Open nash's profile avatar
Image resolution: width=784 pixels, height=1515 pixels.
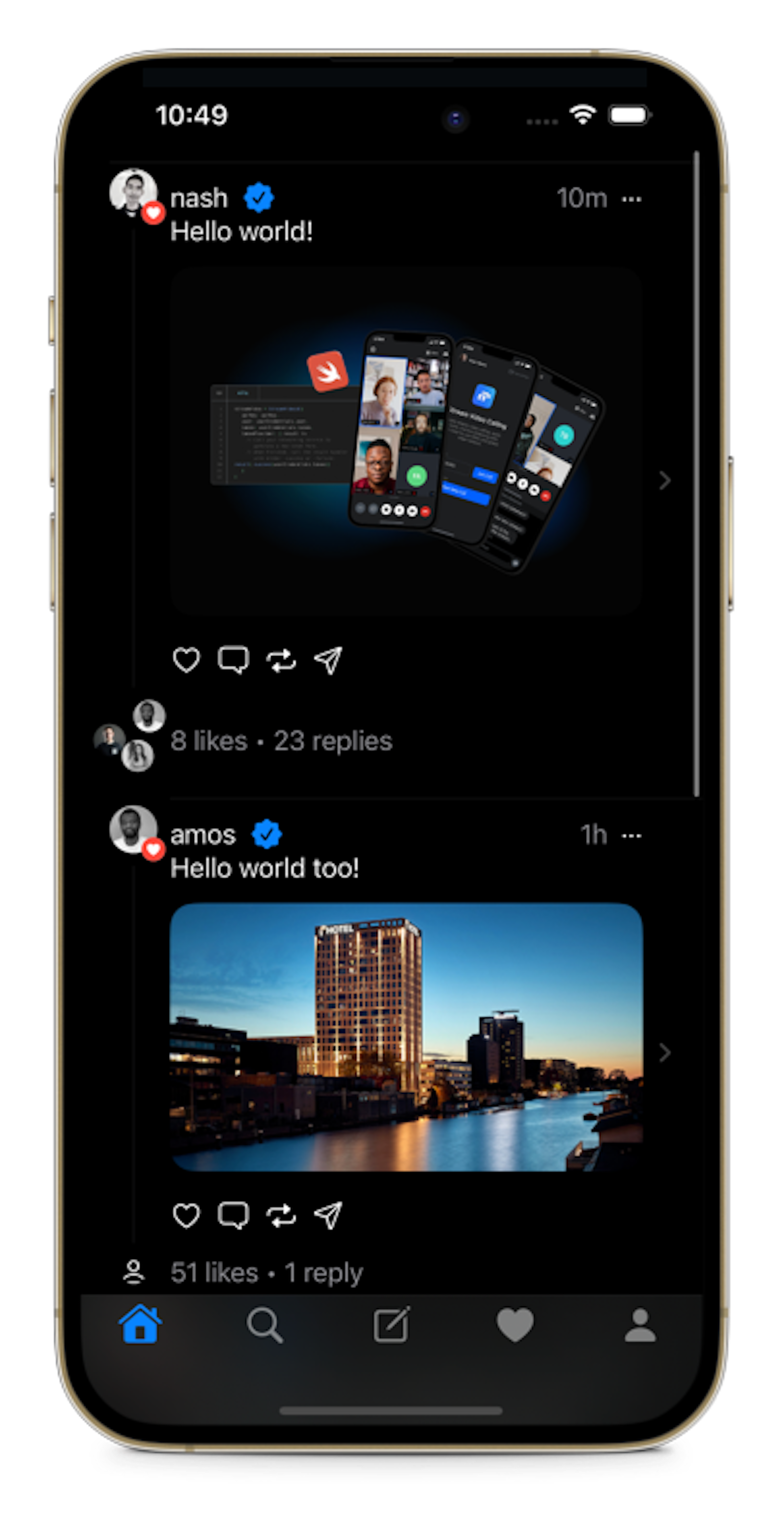coord(133,191)
